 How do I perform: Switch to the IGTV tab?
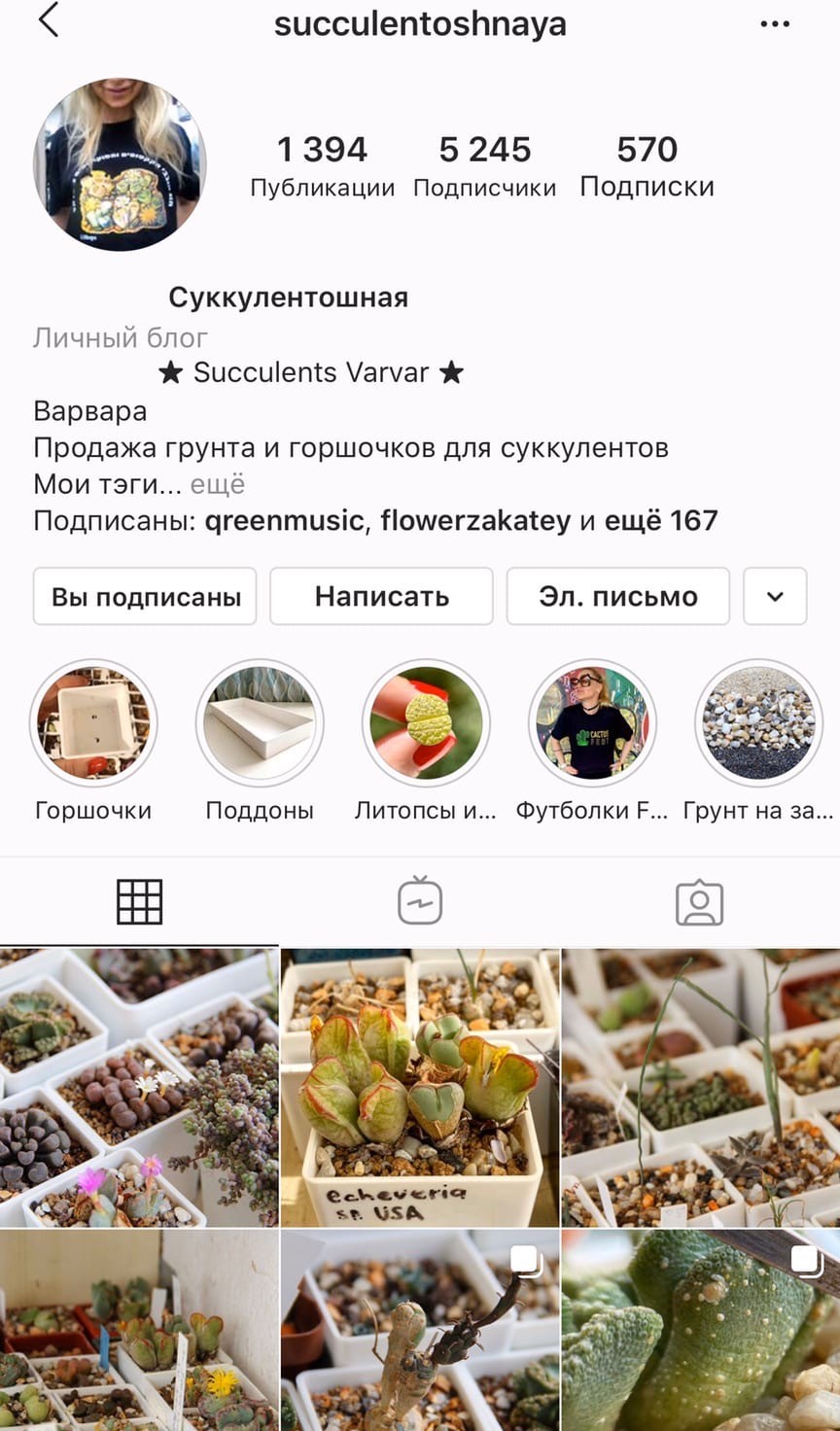pos(420,902)
